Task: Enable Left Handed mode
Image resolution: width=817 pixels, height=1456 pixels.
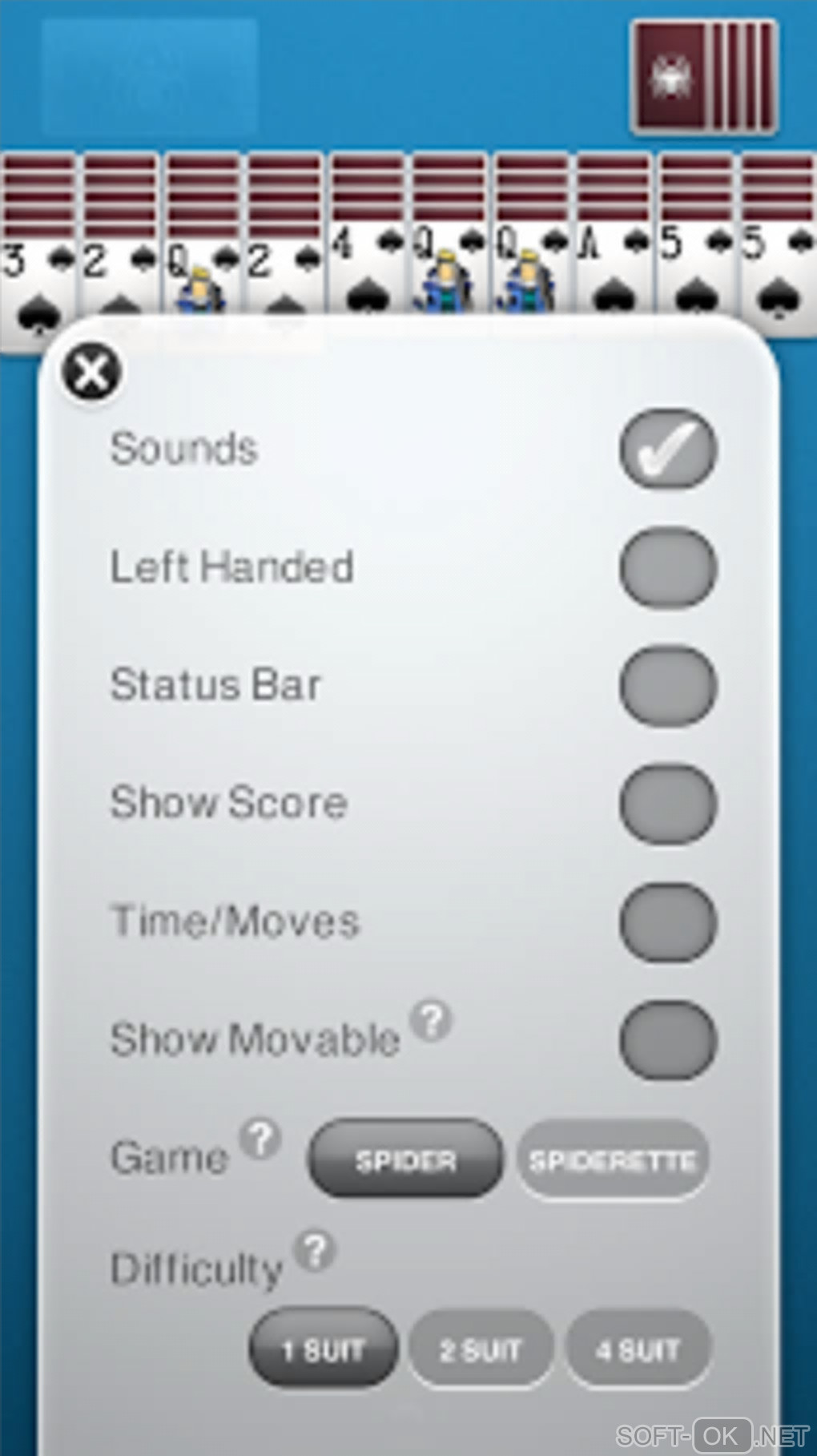Action: tap(667, 567)
